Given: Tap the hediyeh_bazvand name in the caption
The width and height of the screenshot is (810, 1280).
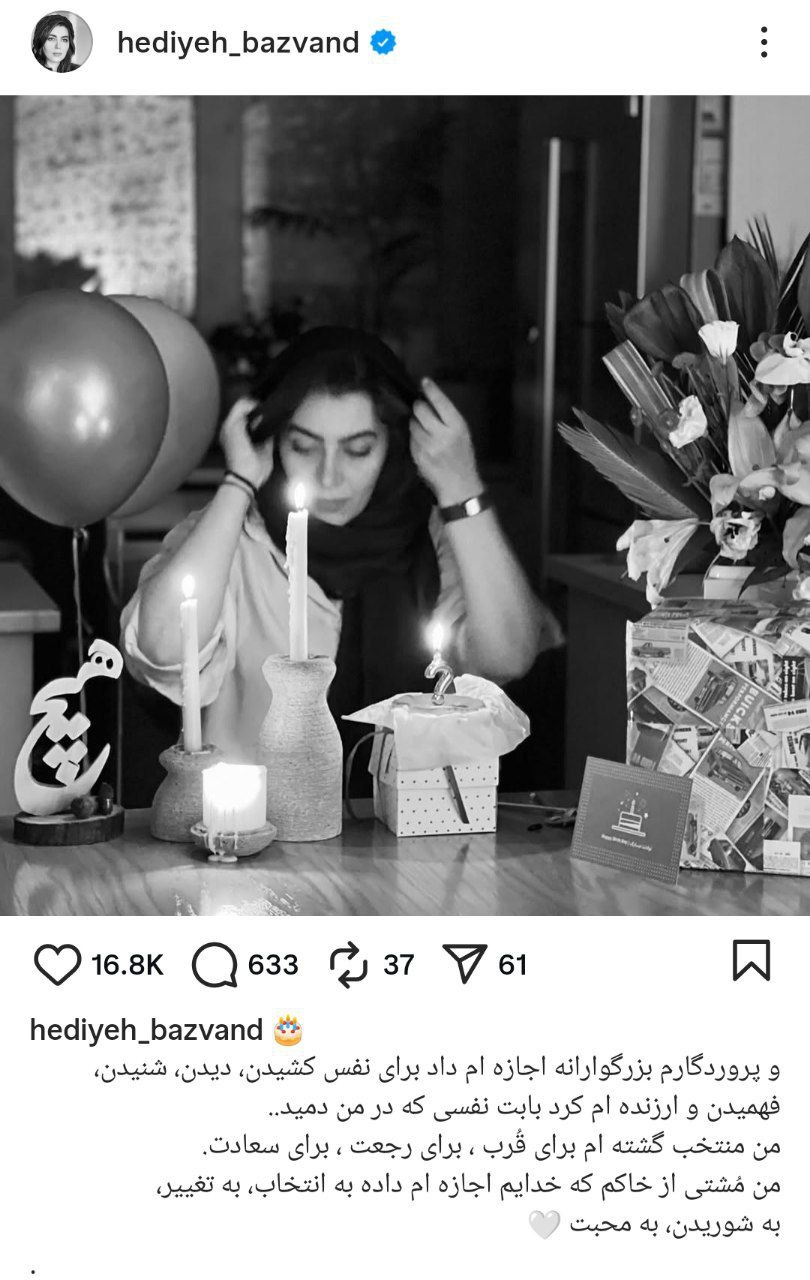Looking at the screenshot, I should tap(146, 1030).
